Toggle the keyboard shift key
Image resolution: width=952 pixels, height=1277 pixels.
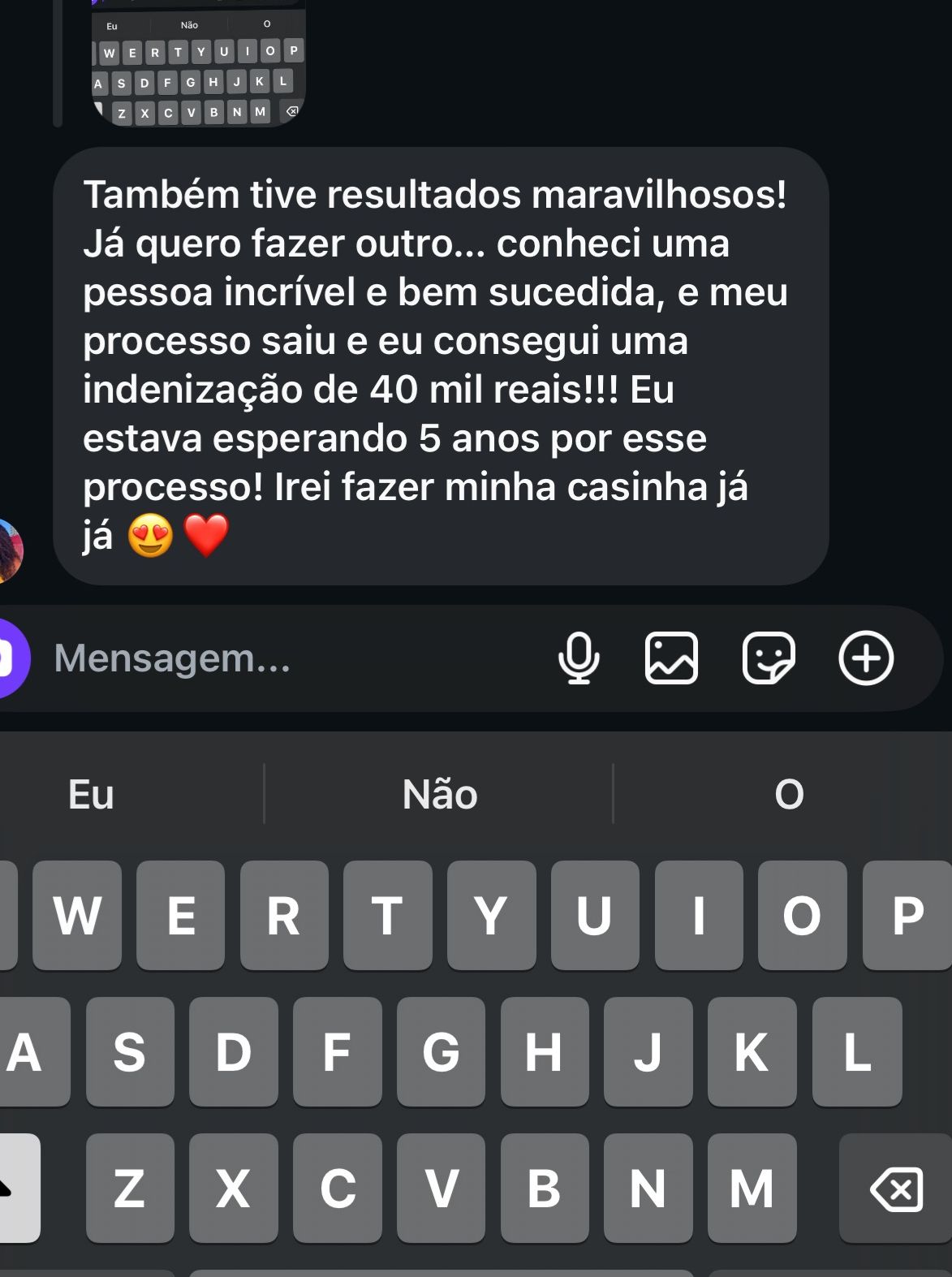pos(16,1189)
